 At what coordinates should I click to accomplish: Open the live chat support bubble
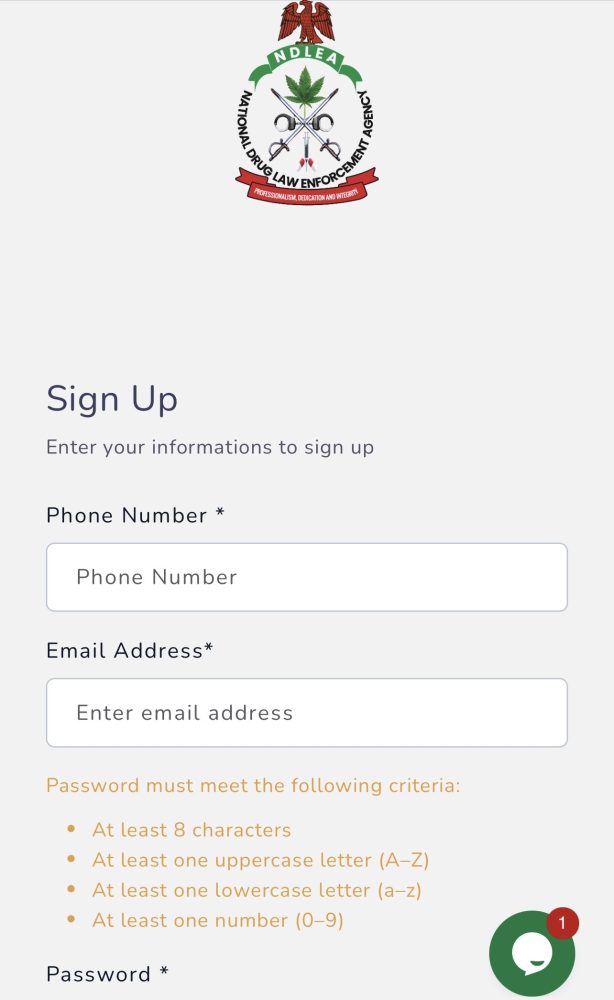point(531,954)
